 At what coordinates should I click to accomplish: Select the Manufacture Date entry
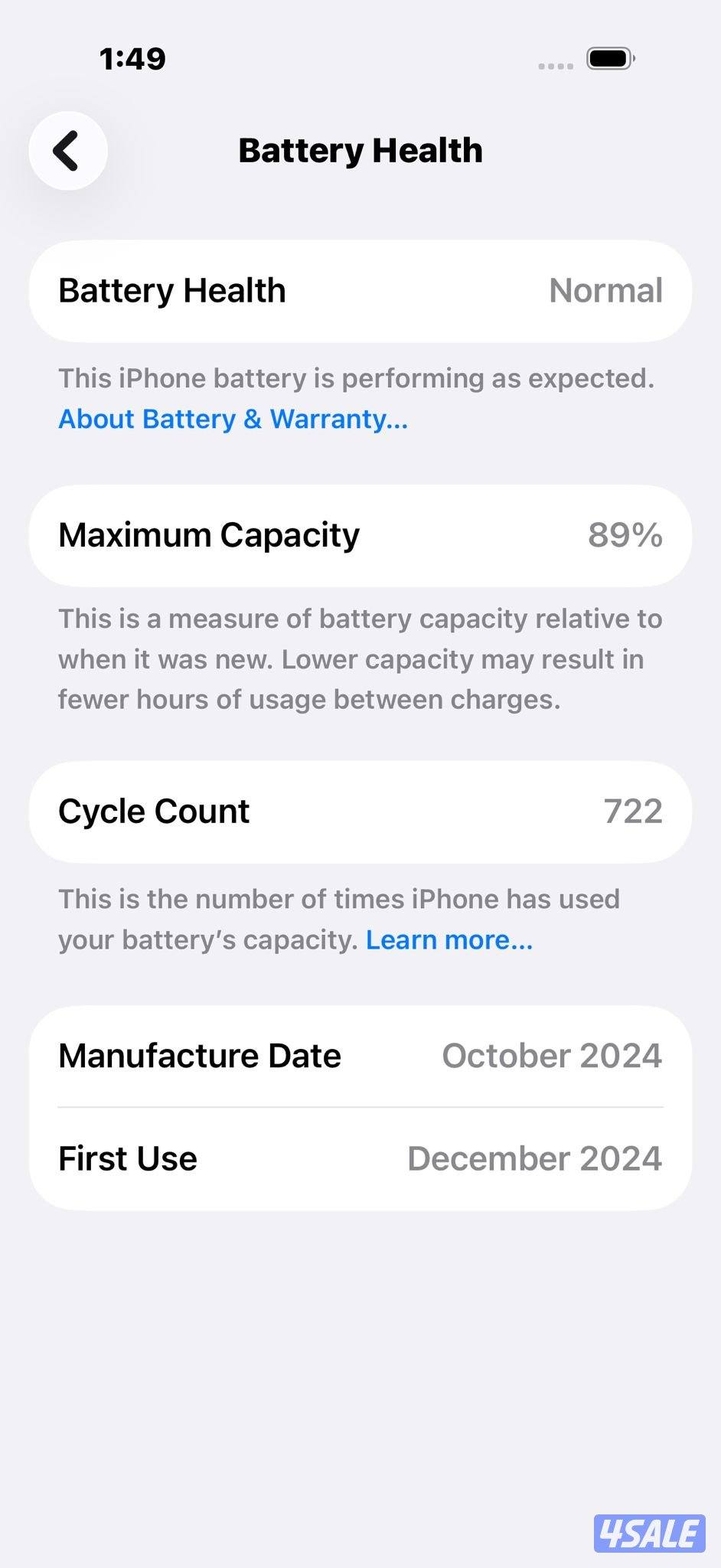pos(360,1055)
